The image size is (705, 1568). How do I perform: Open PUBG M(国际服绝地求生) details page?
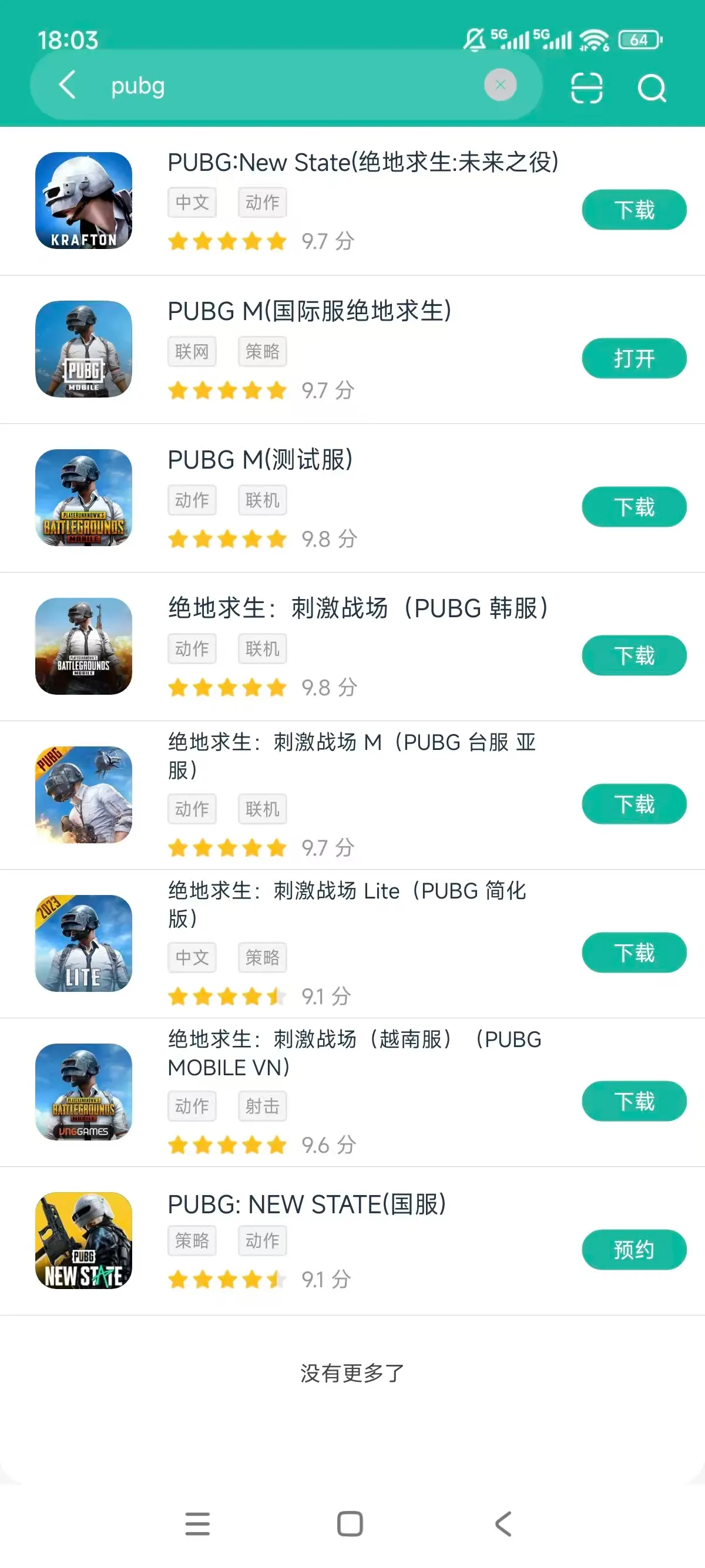(x=309, y=312)
